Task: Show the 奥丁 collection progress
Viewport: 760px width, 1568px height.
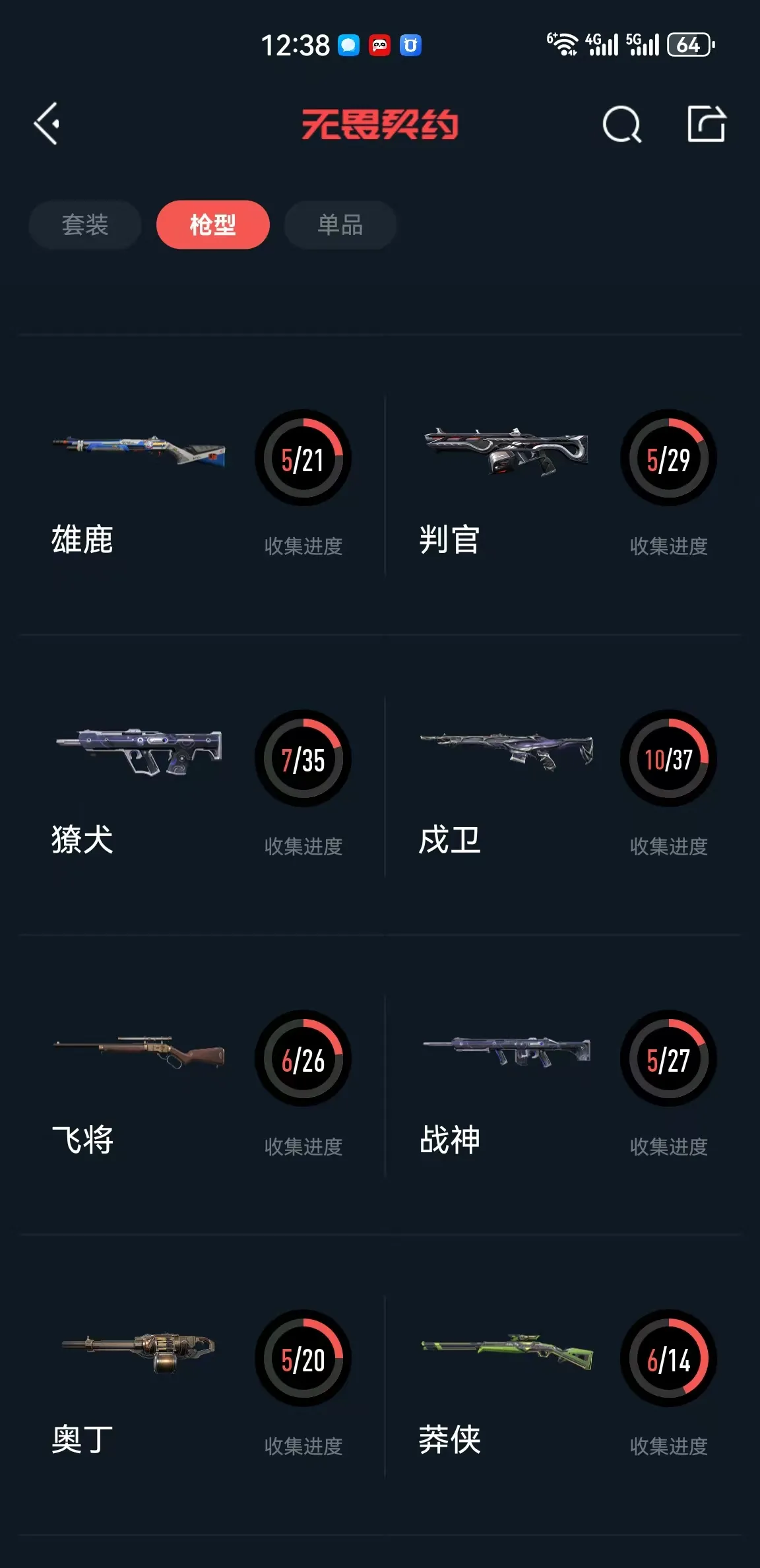Action: (303, 1359)
